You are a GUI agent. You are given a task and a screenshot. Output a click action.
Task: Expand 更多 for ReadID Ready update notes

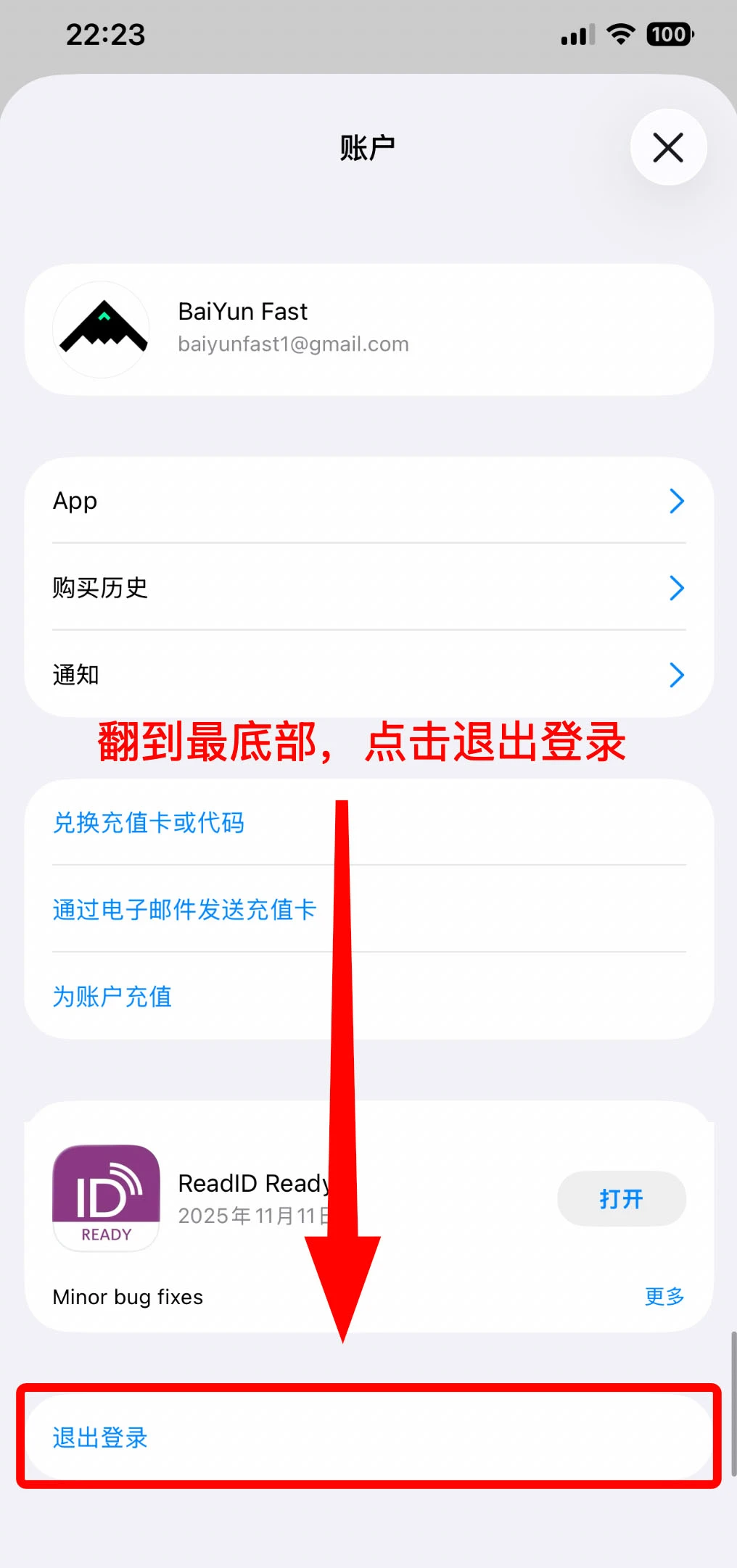pos(664,1296)
